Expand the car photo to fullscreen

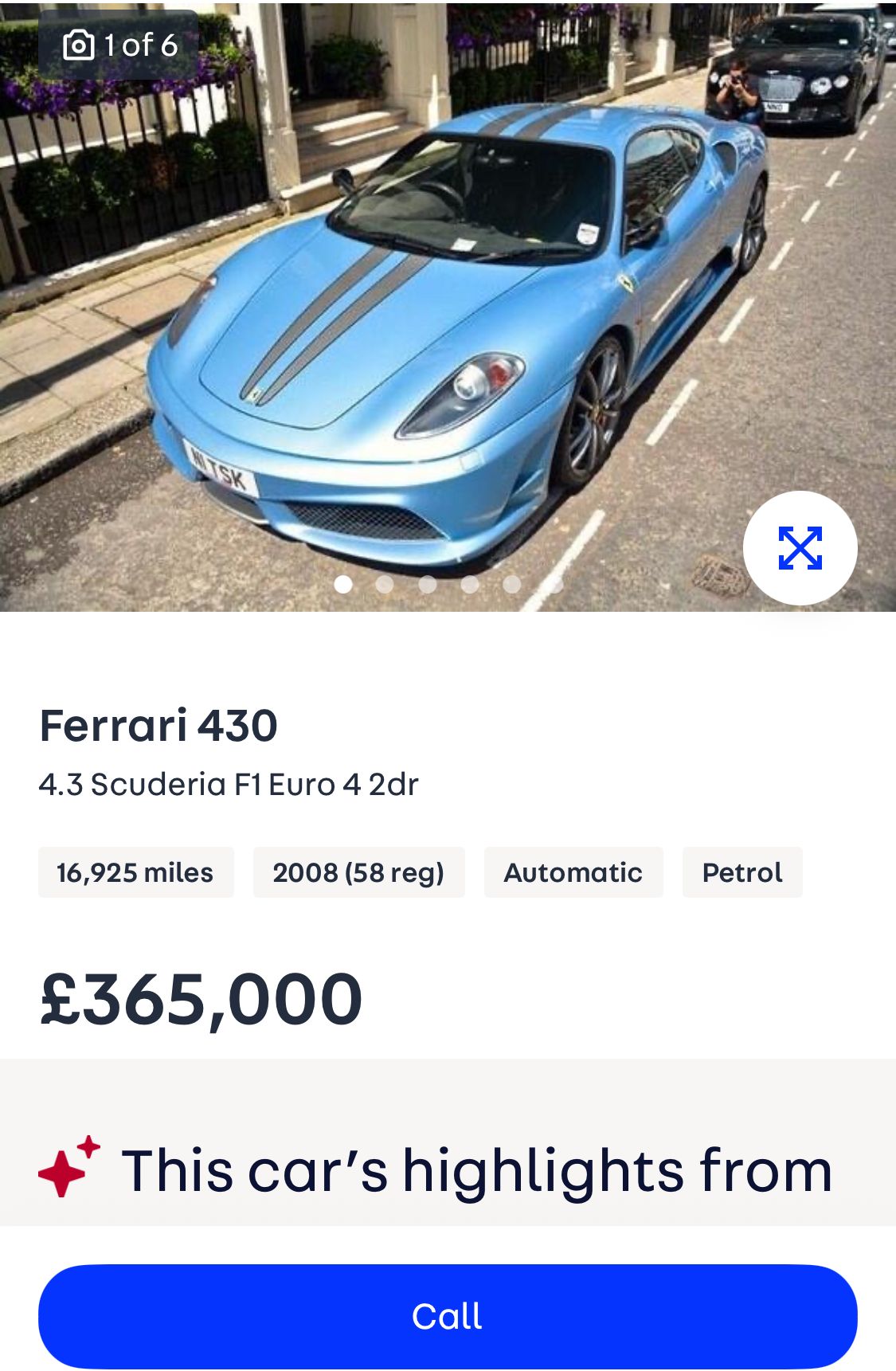pyautogui.click(x=800, y=548)
